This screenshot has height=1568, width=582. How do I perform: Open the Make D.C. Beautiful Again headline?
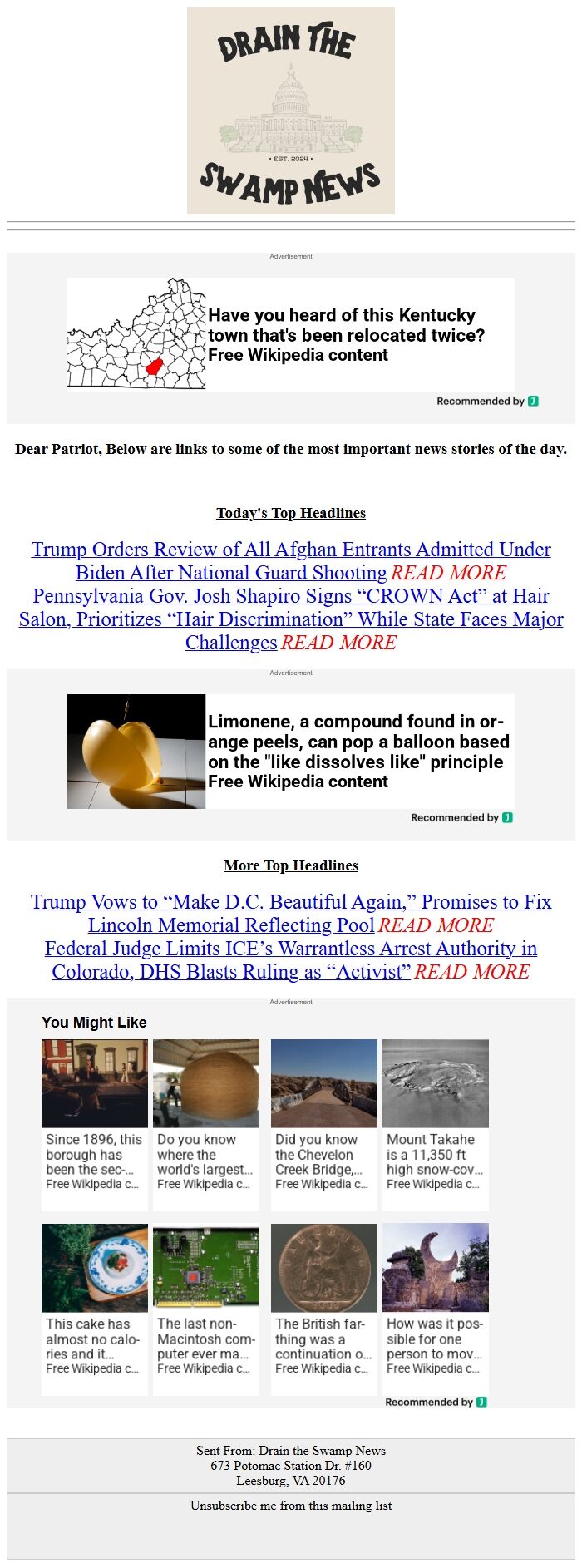click(290, 902)
